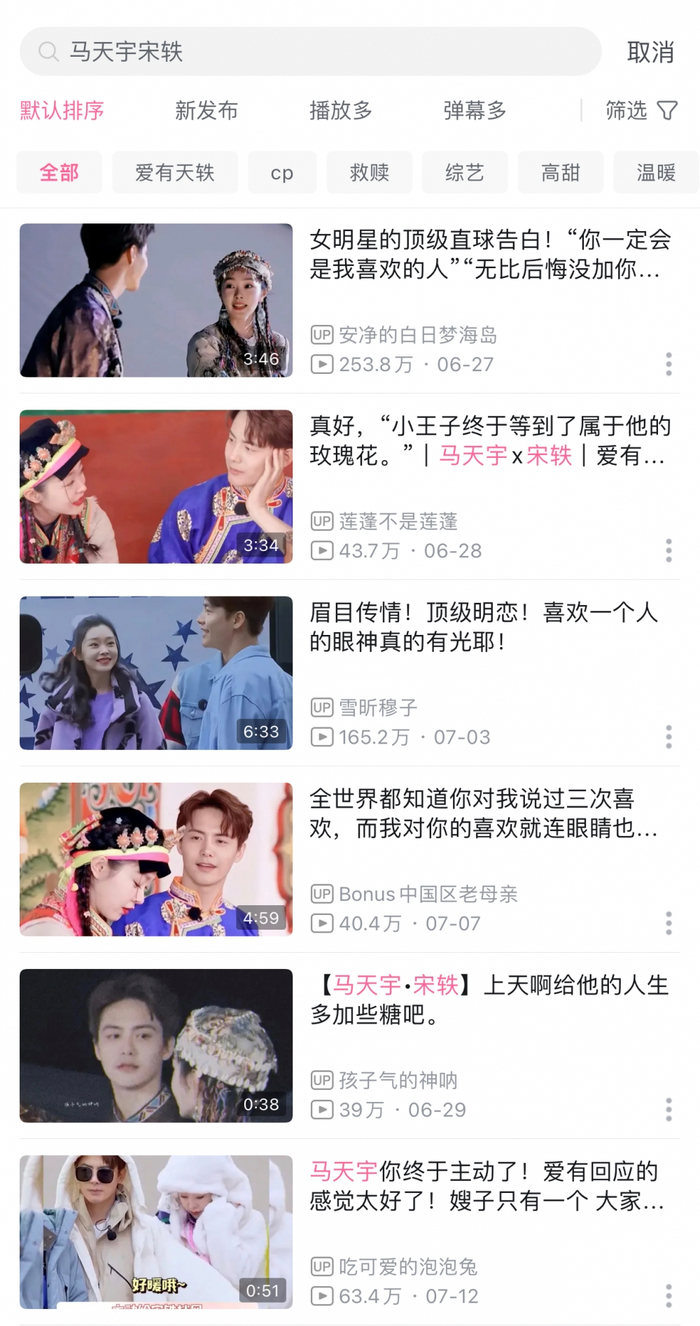Show more options for 雪昕穆子 video
Viewport: 700px width, 1326px height.
click(668, 737)
